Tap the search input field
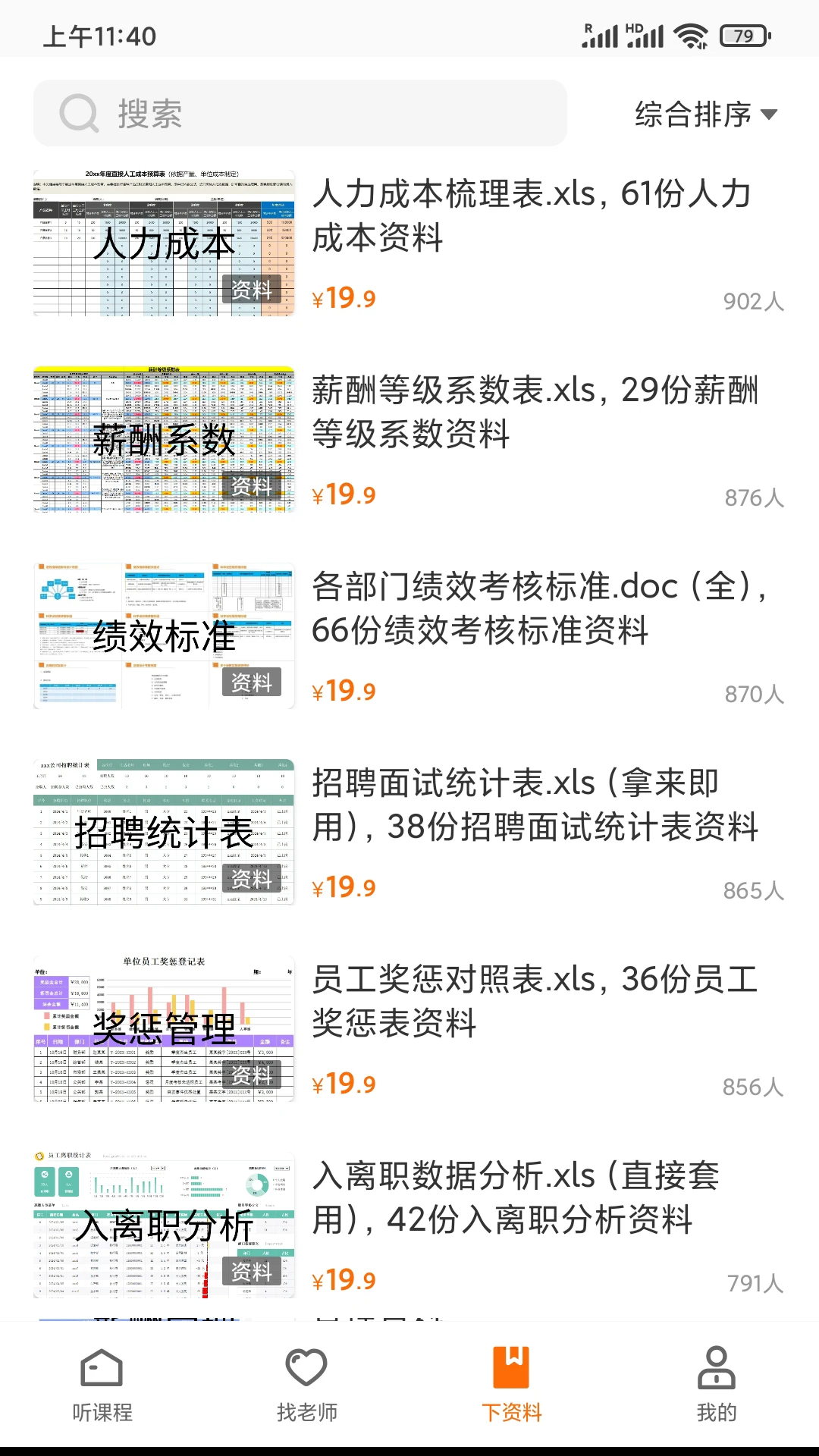The height and width of the screenshot is (1456, 819). (303, 112)
